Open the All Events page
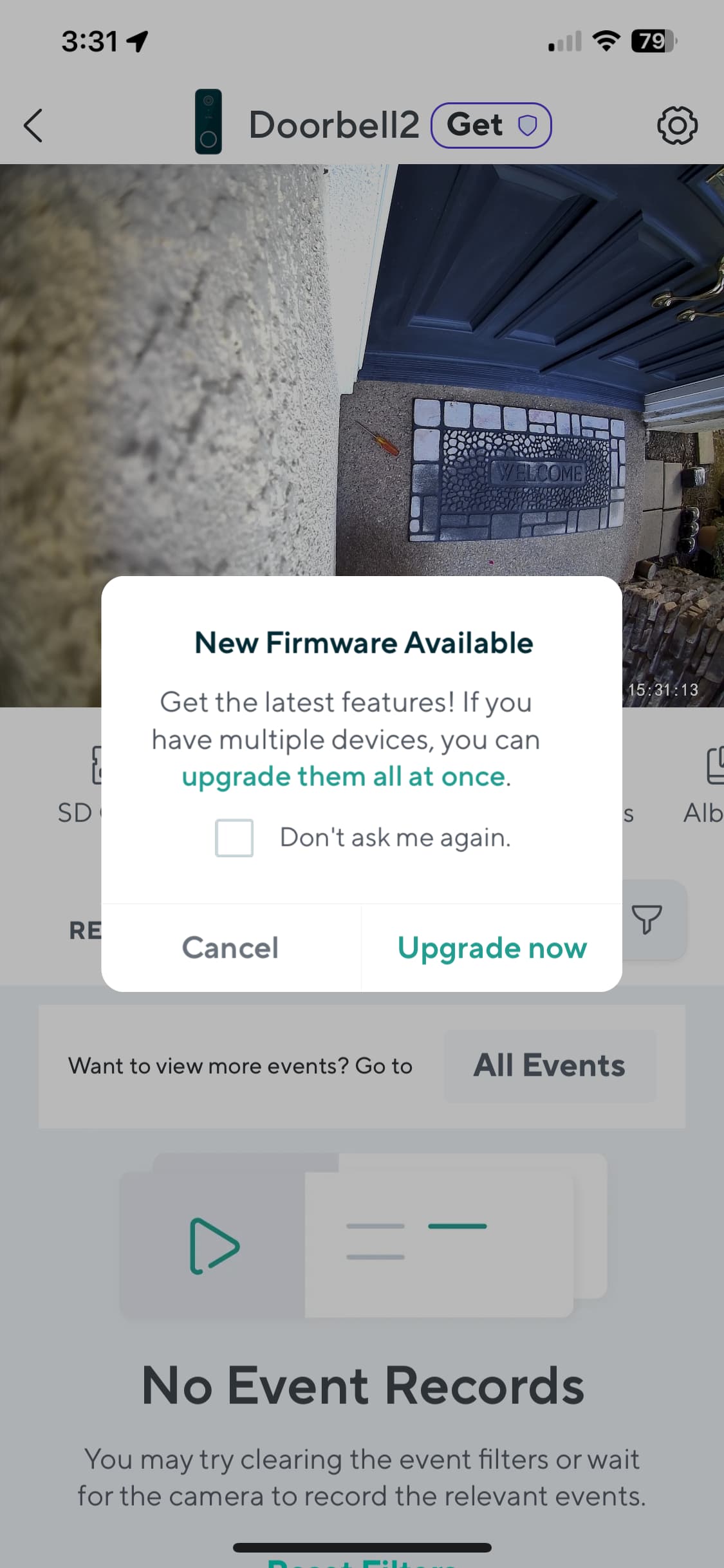The width and height of the screenshot is (724, 1568). tap(549, 1065)
